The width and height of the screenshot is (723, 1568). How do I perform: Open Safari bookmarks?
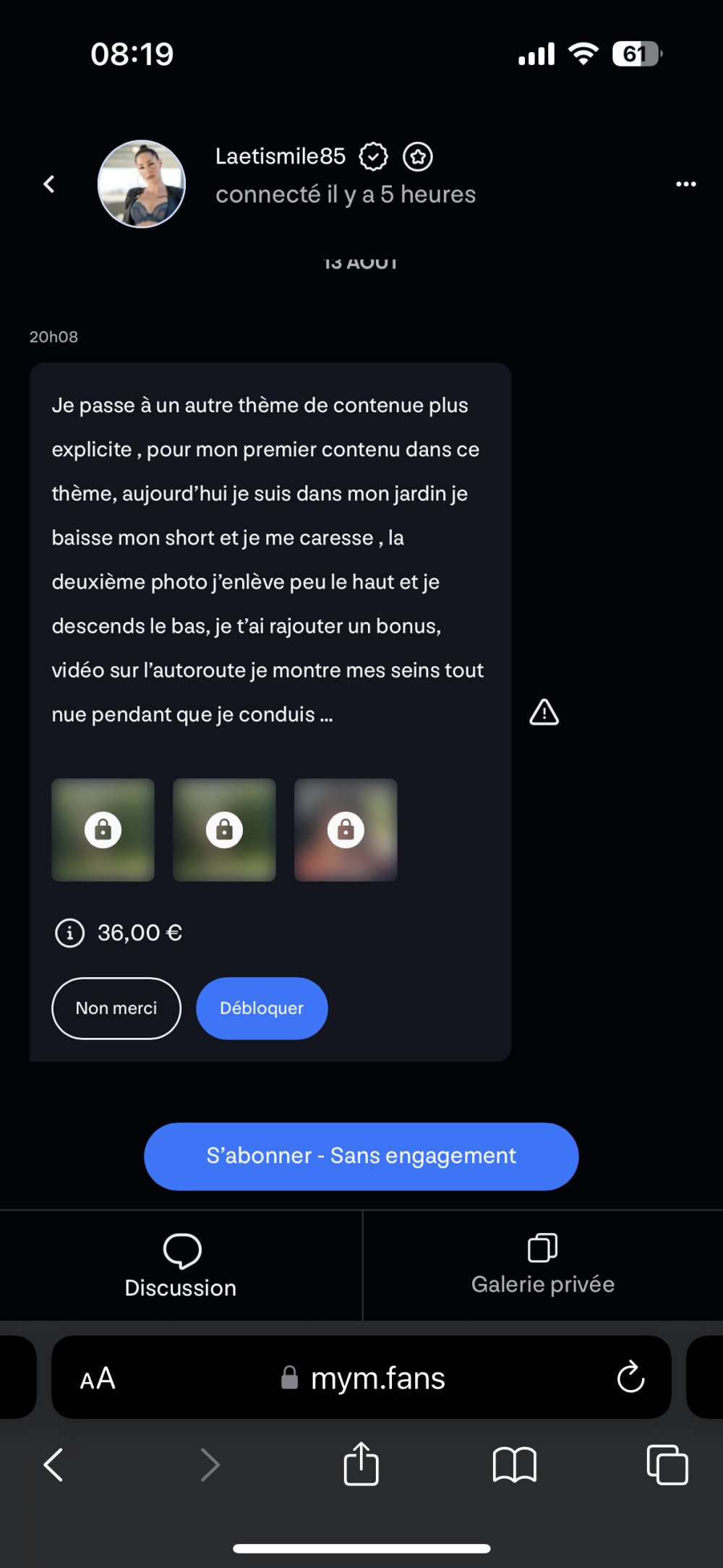514,1466
